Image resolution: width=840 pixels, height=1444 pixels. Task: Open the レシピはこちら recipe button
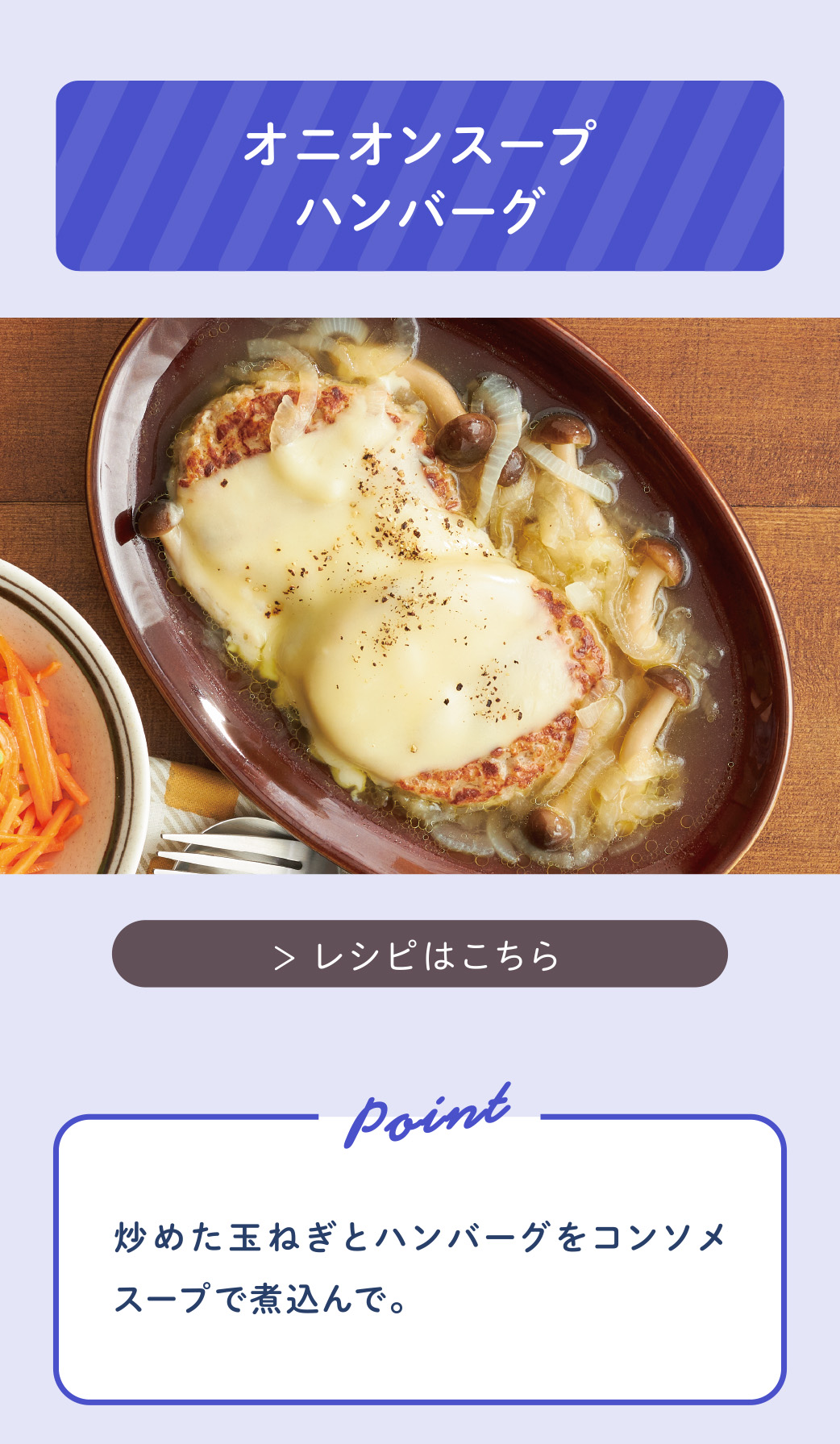pos(419,954)
